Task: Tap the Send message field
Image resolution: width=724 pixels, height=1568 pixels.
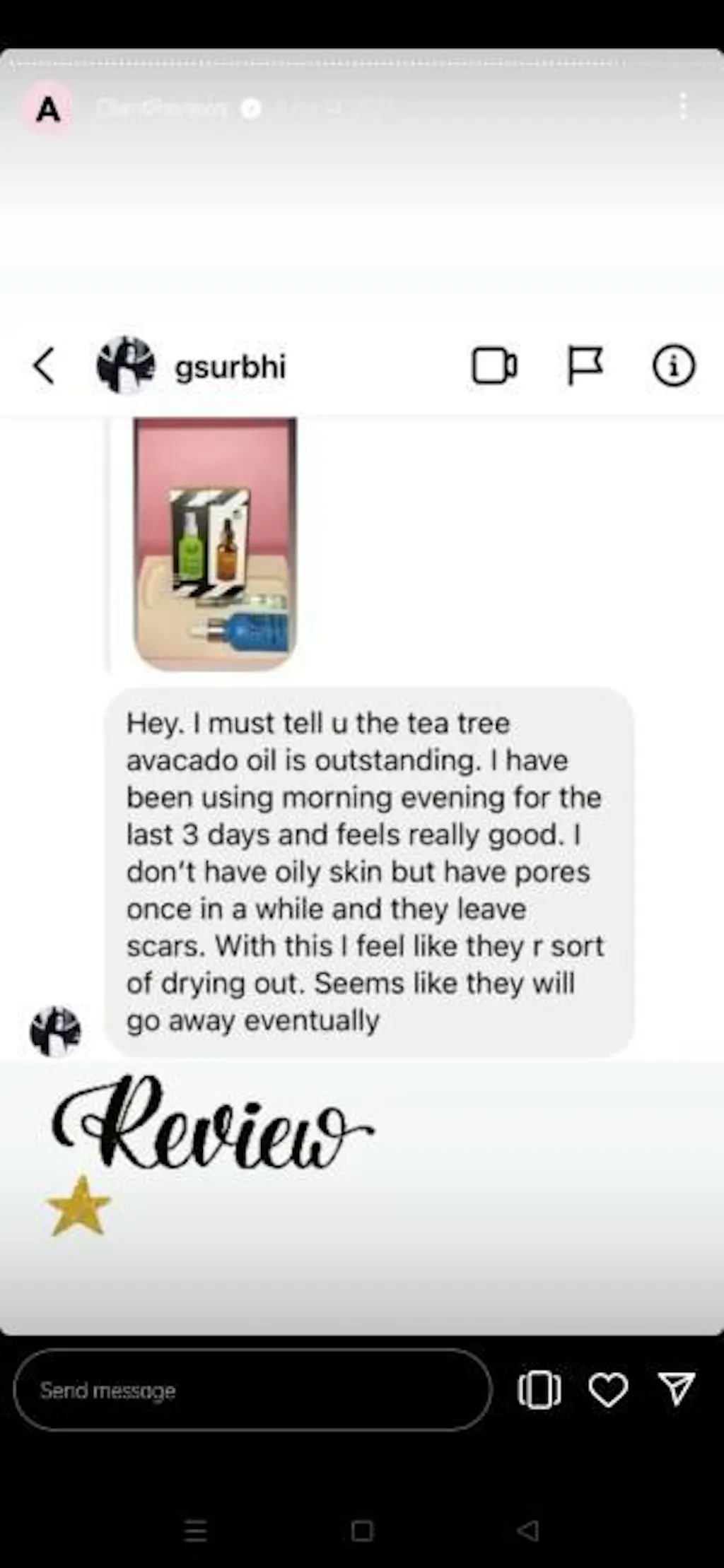Action: point(252,1391)
